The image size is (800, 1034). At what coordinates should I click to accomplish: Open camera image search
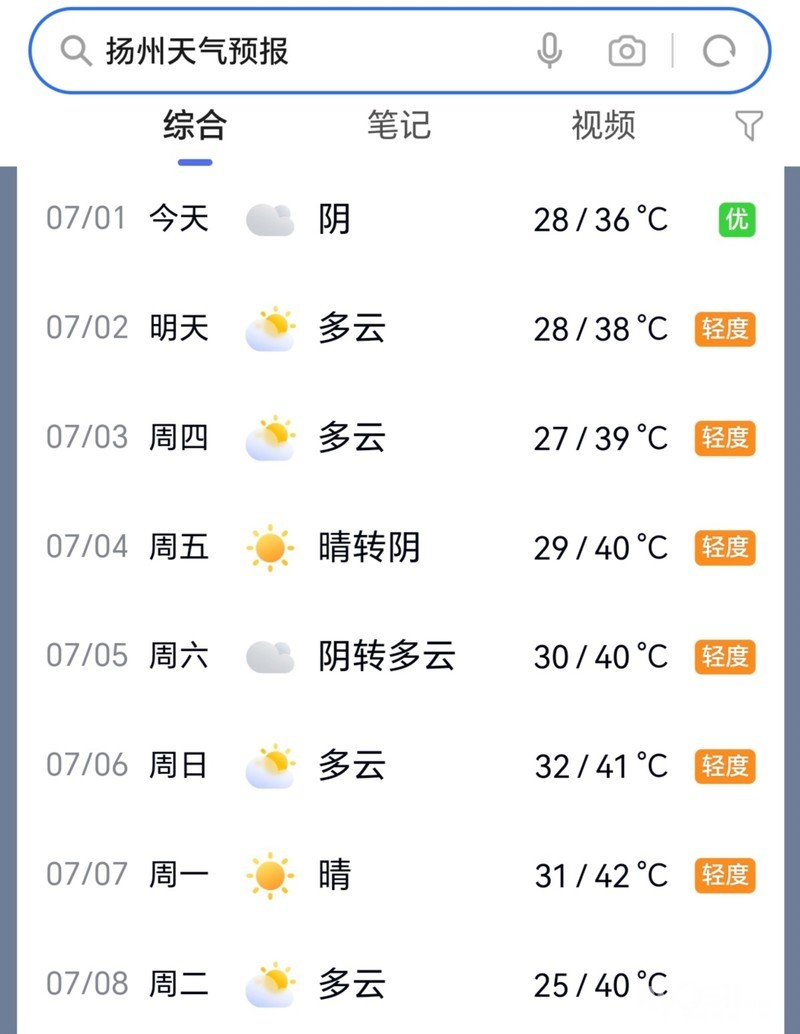(x=627, y=51)
